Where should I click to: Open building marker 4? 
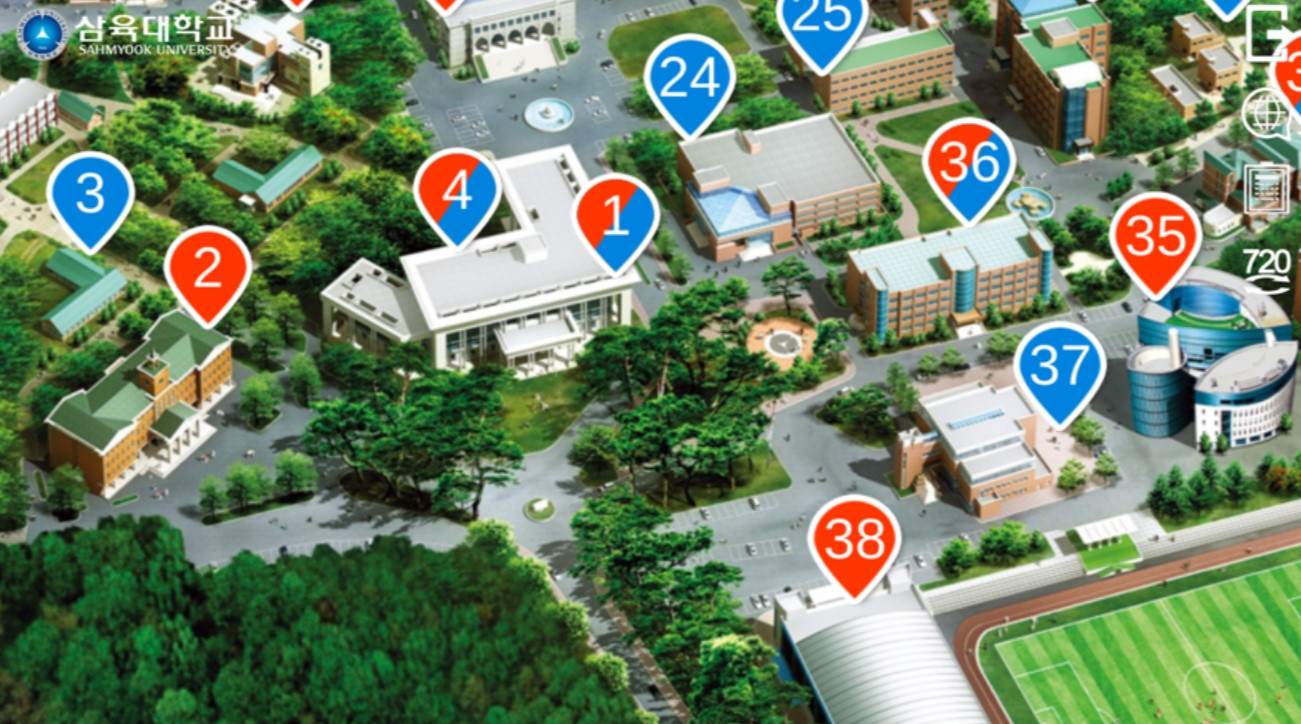click(x=458, y=192)
